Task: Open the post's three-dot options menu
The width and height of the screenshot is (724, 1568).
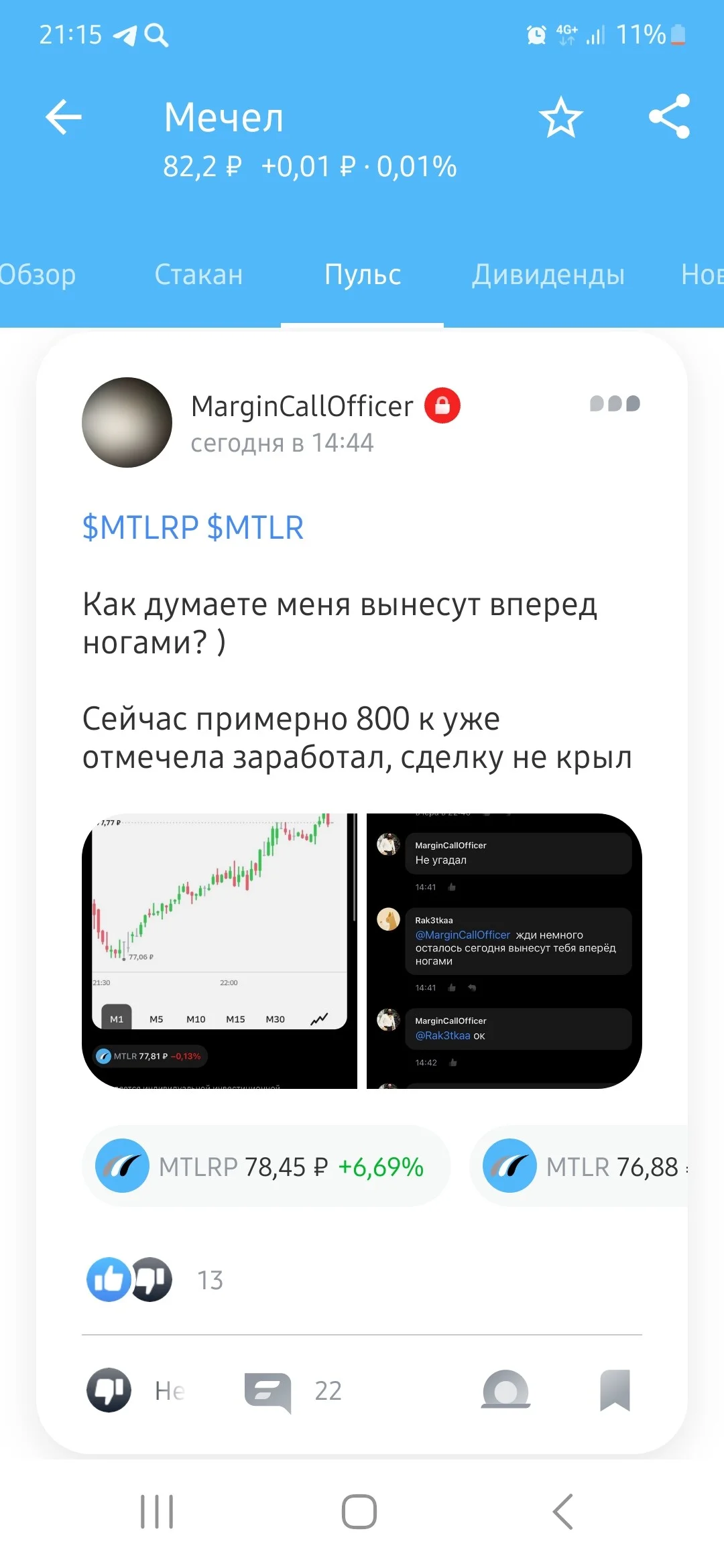Action: tap(615, 403)
